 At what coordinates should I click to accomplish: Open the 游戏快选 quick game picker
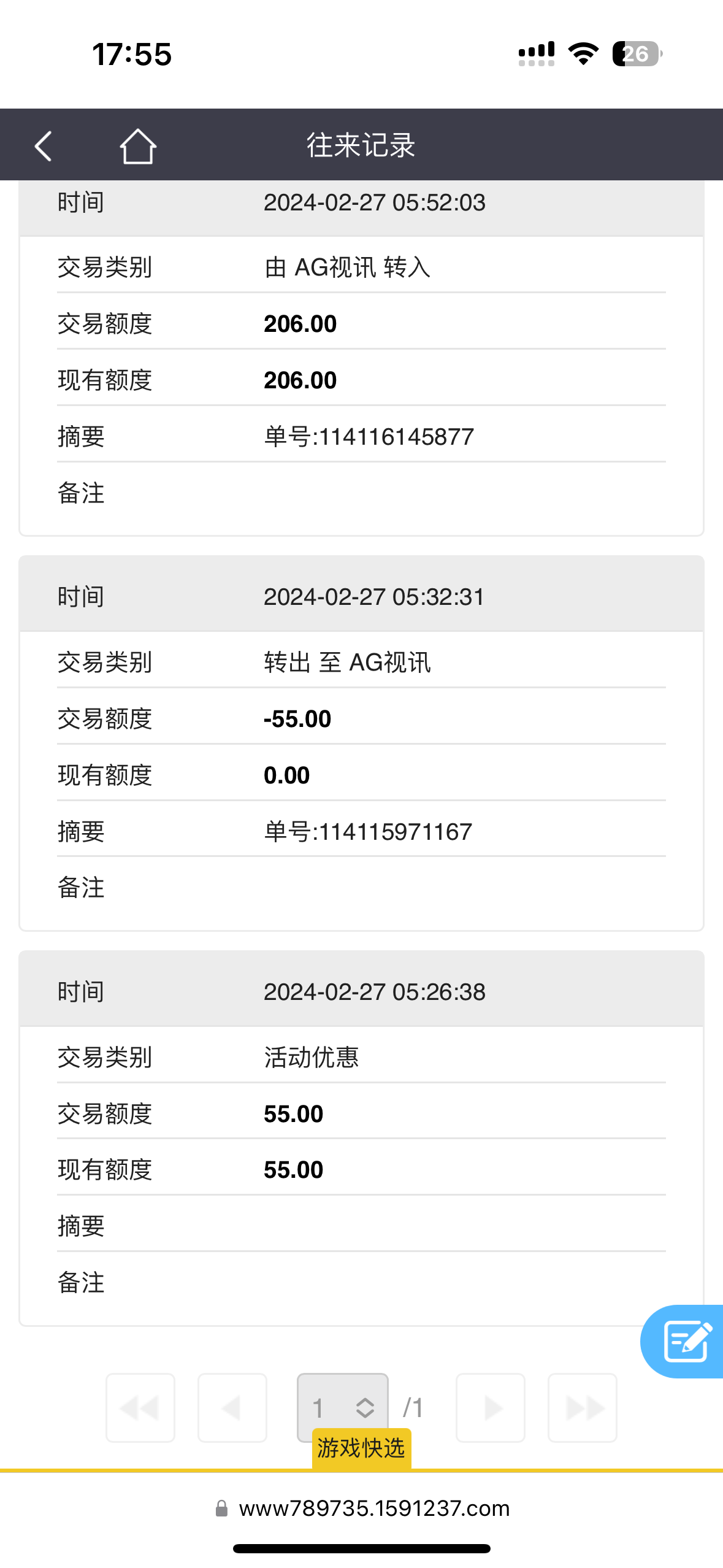(361, 1448)
